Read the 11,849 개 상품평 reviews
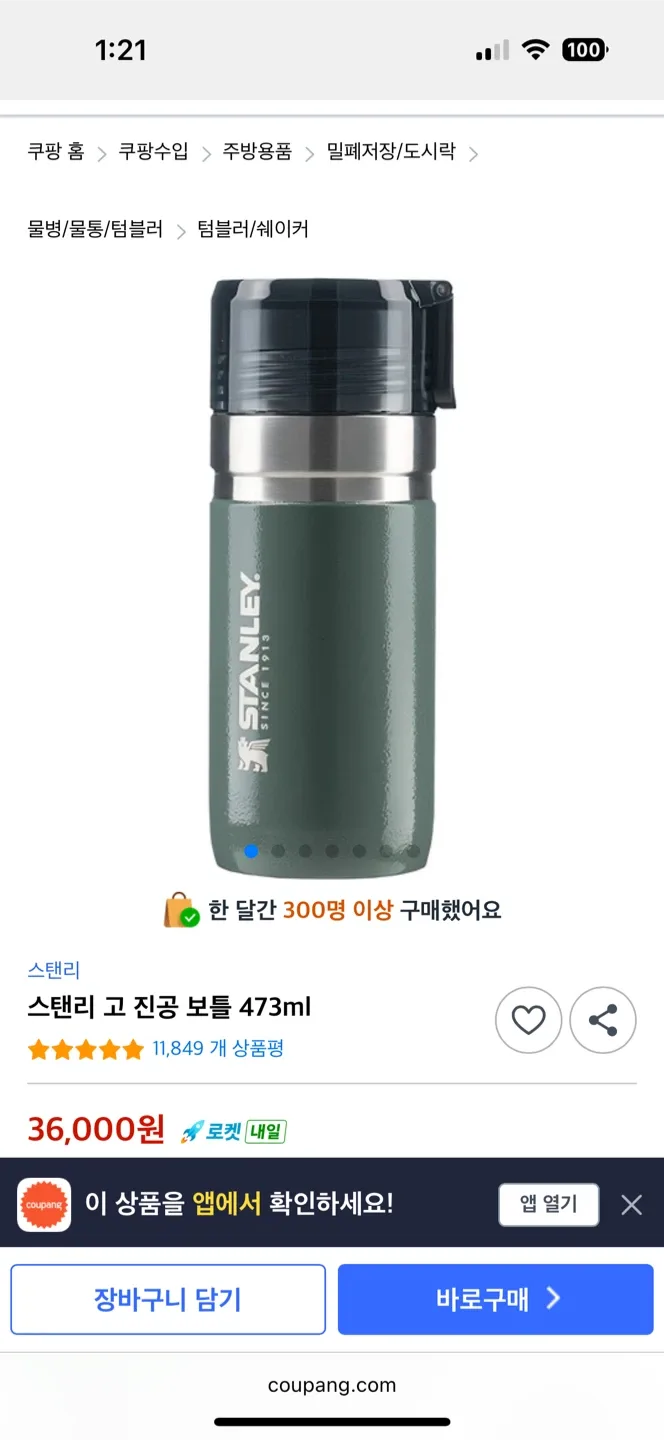The width and height of the screenshot is (664, 1440). pos(218,1049)
